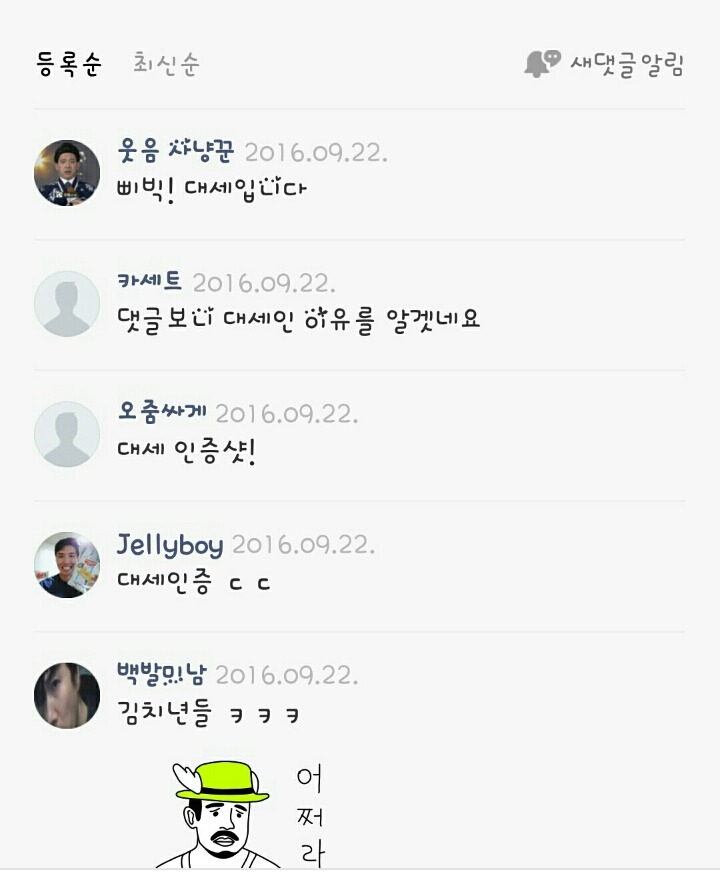This screenshot has width=720, height=872.
Task: Switch to the 최신순 sort tab
Action: coord(166,65)
